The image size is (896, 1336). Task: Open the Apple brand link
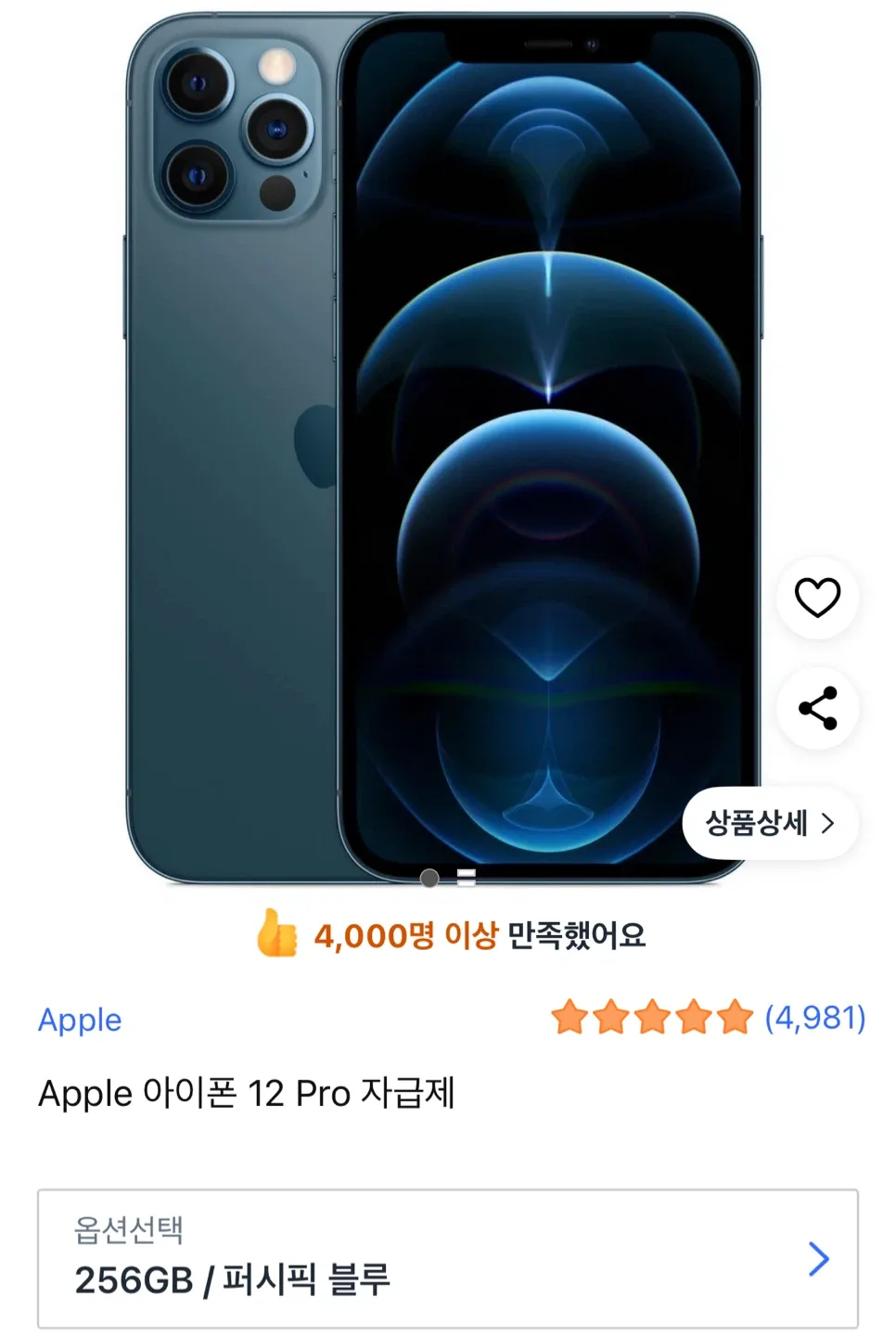click(x=80, y=1020)
